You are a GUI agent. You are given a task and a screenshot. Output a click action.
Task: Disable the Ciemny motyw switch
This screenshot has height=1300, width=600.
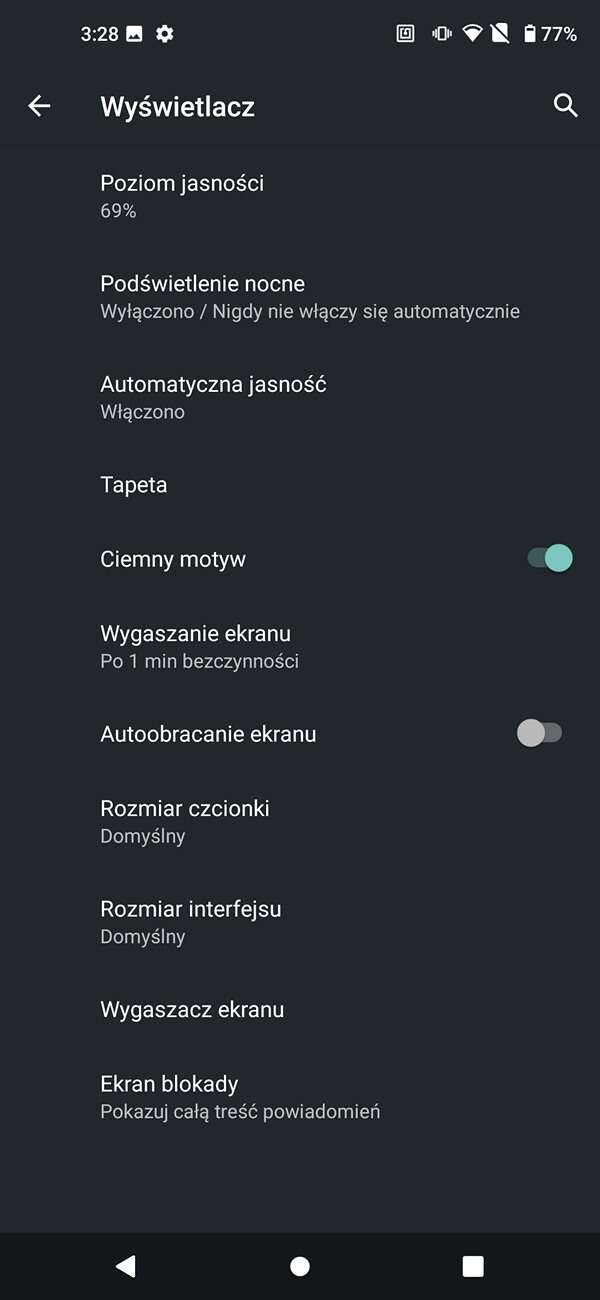(x=549, y=558)
